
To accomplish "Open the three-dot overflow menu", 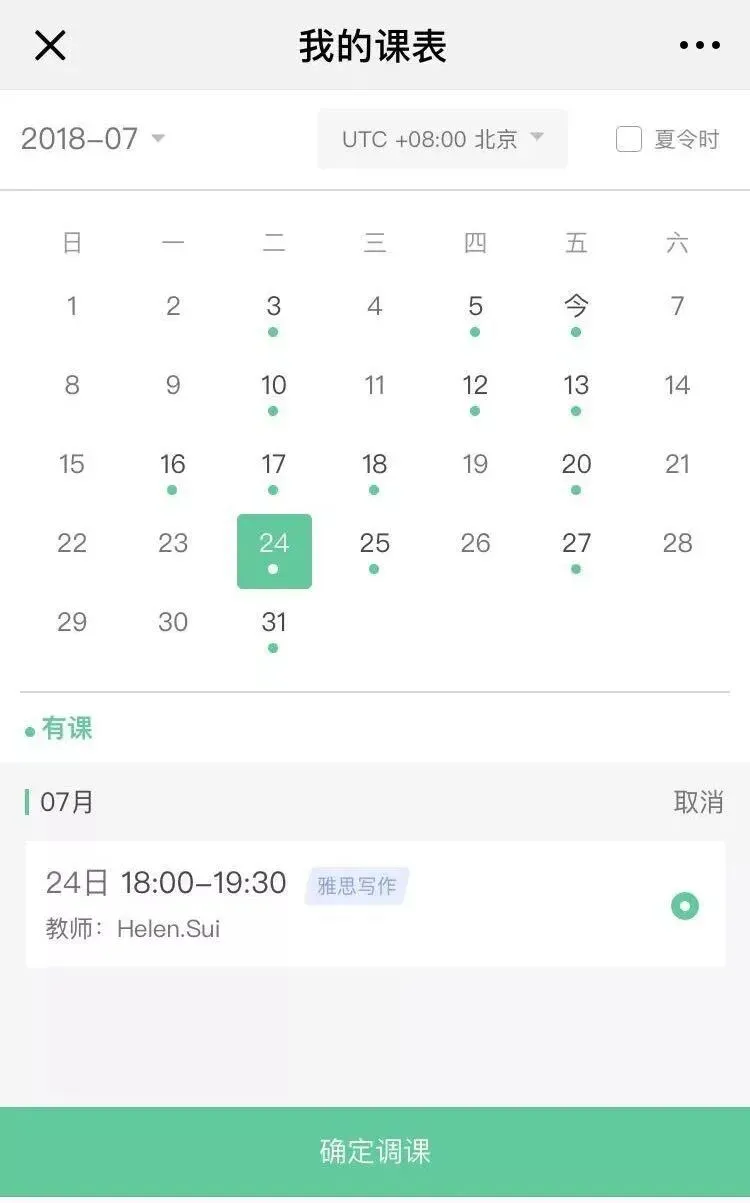I will click(x=699, y=46).
